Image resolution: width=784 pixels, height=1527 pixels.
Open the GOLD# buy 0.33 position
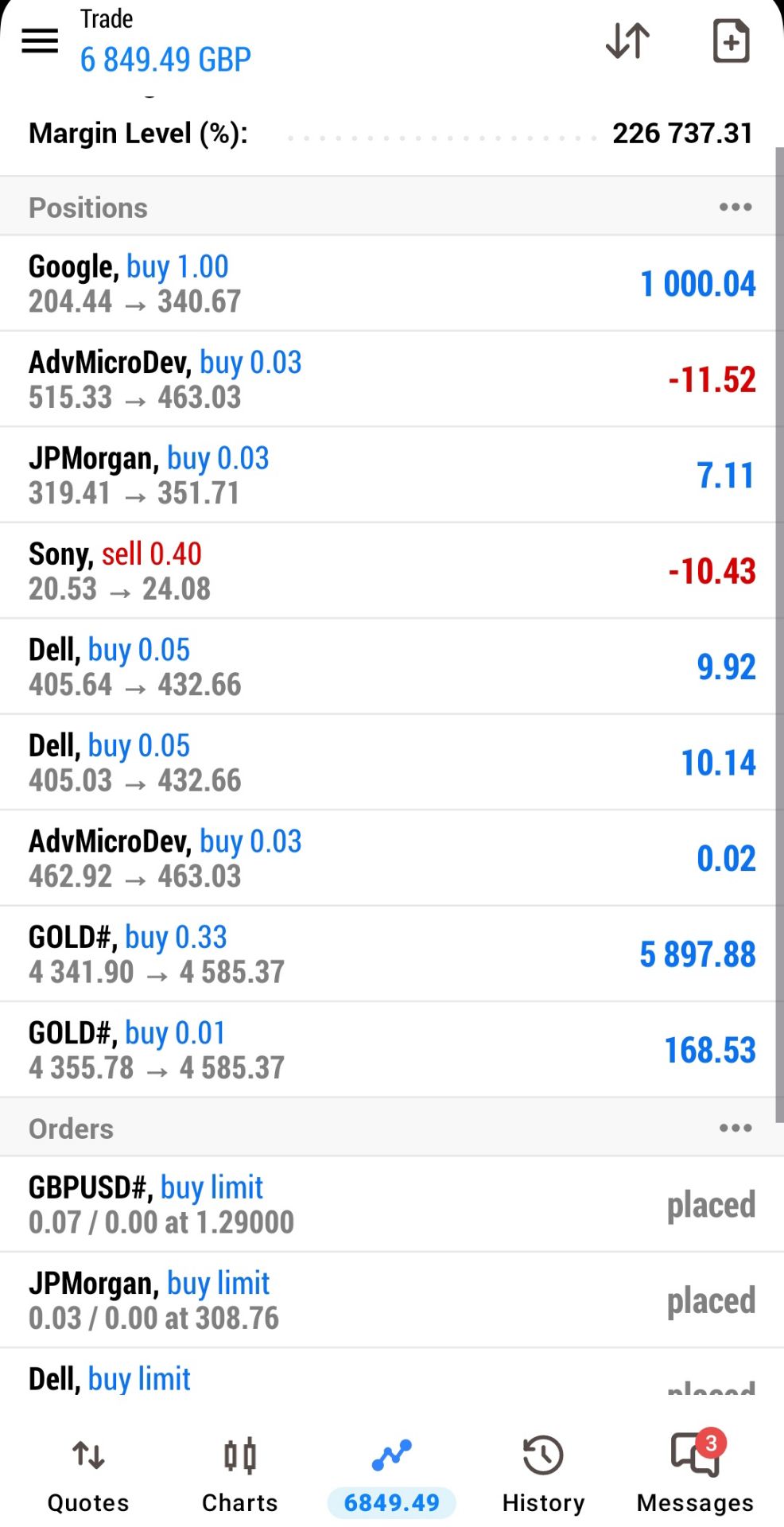pyautogui.click(x=387, y=954)
